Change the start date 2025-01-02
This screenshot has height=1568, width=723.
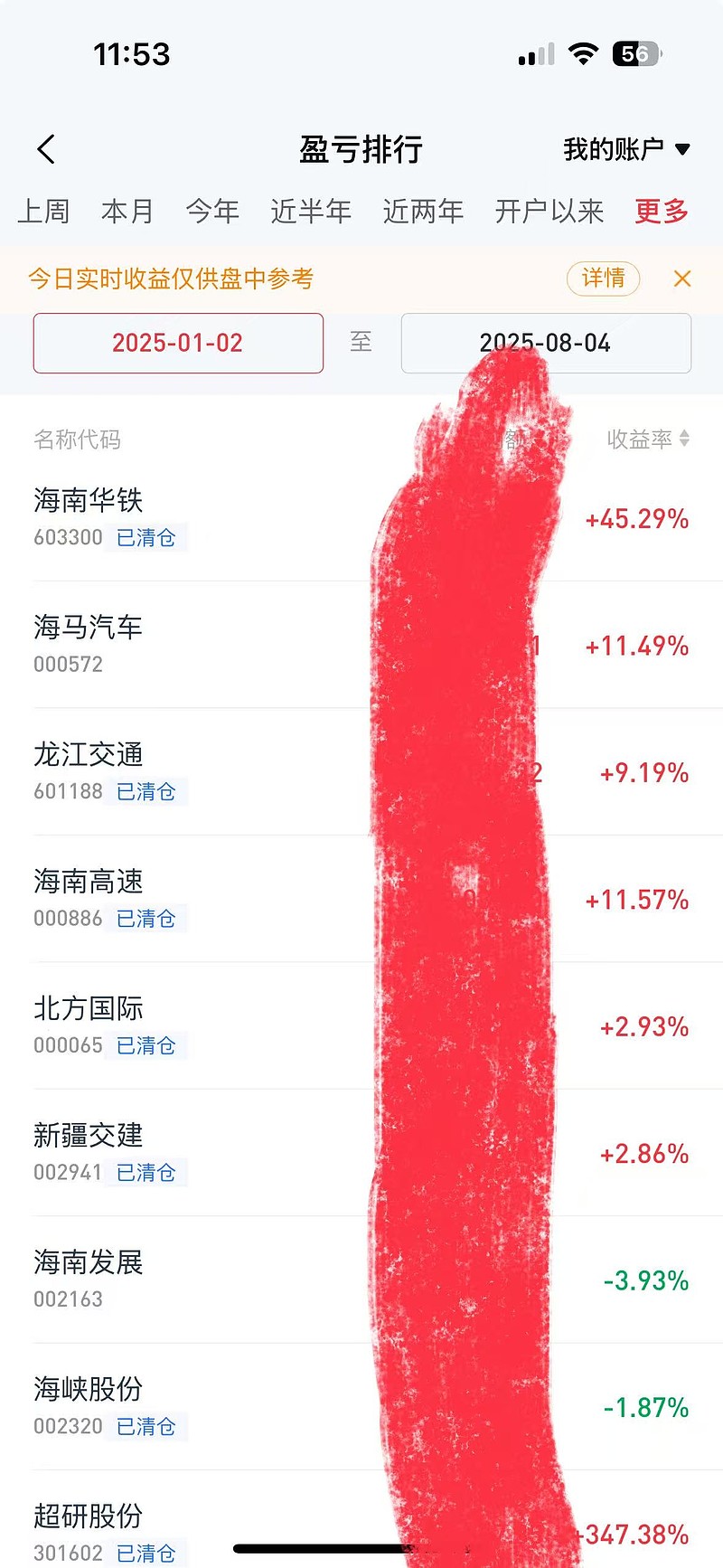(x=178, y=343)
